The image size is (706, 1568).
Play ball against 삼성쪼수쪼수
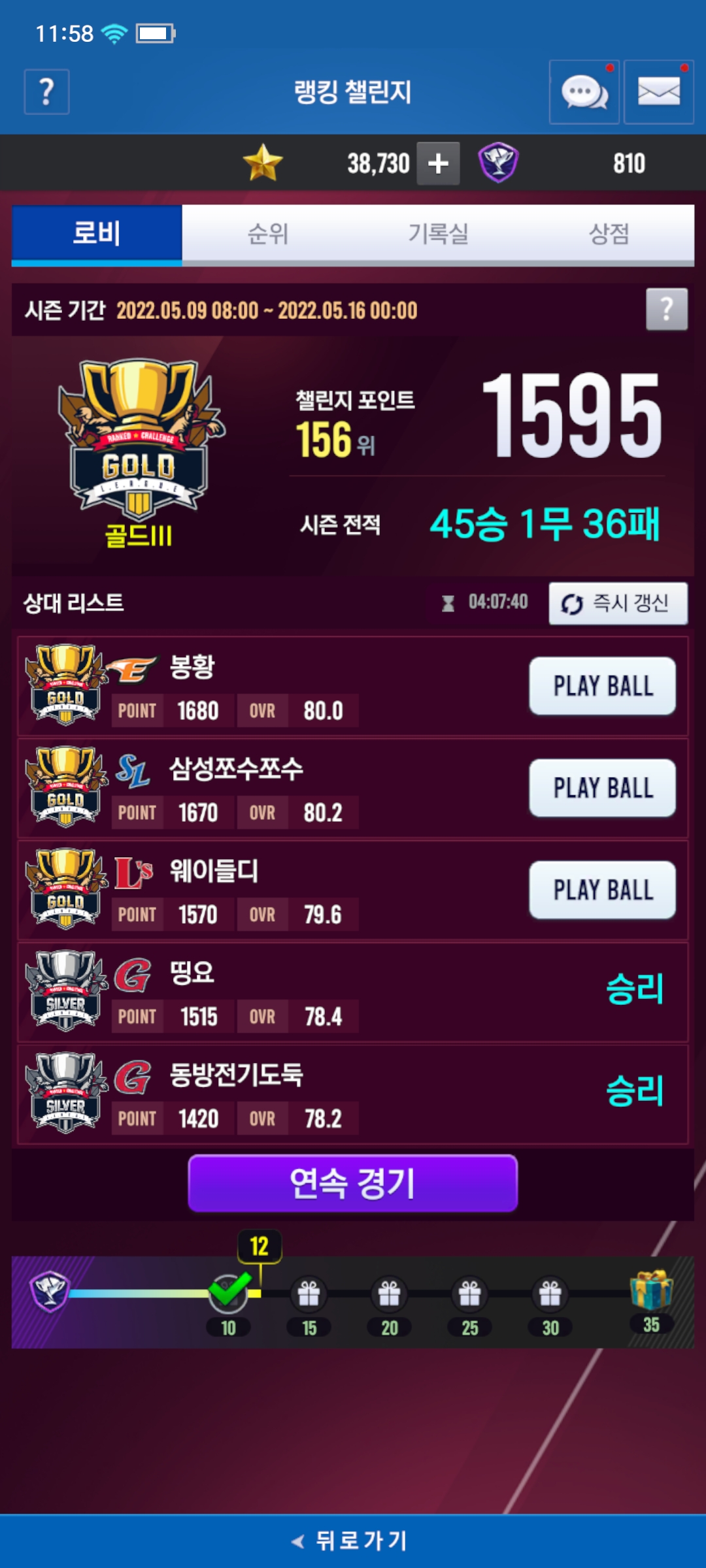point(602,788)
